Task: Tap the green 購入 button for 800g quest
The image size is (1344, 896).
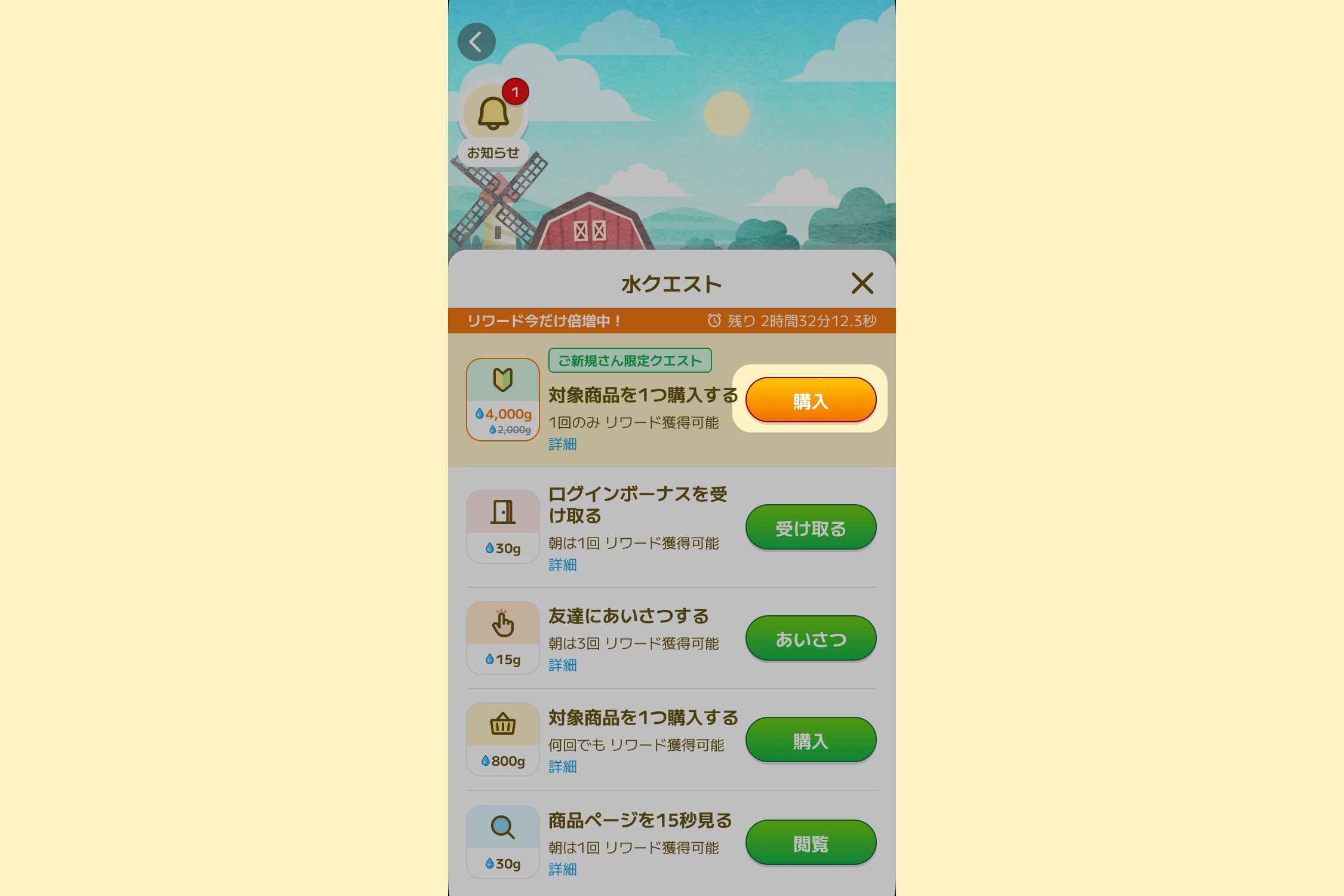Action: 810,739
